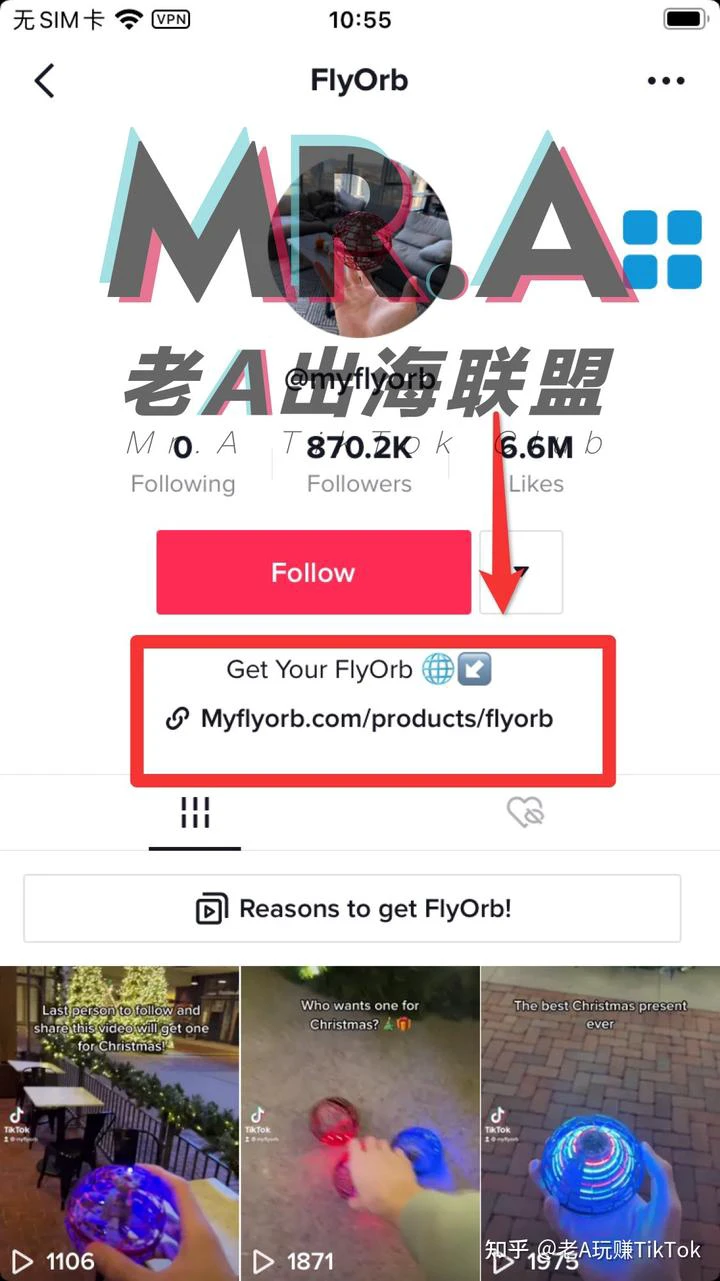Switch to the videos grid tab
This screenshot has width=720, height=1281.
tap(195, 814)
